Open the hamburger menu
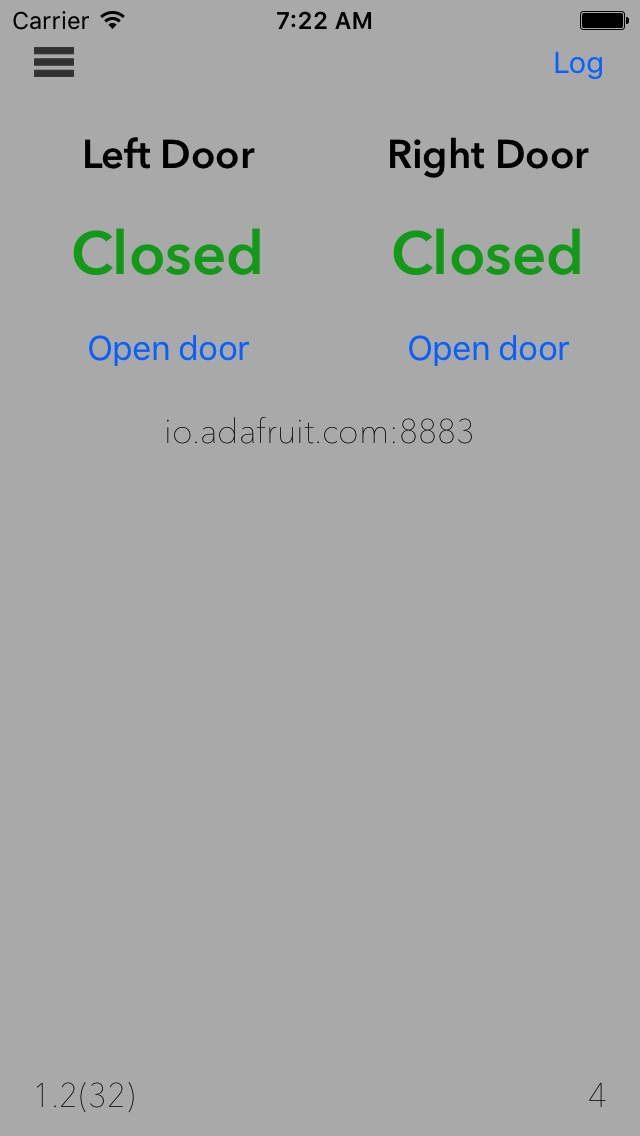 tap(54, 62)
